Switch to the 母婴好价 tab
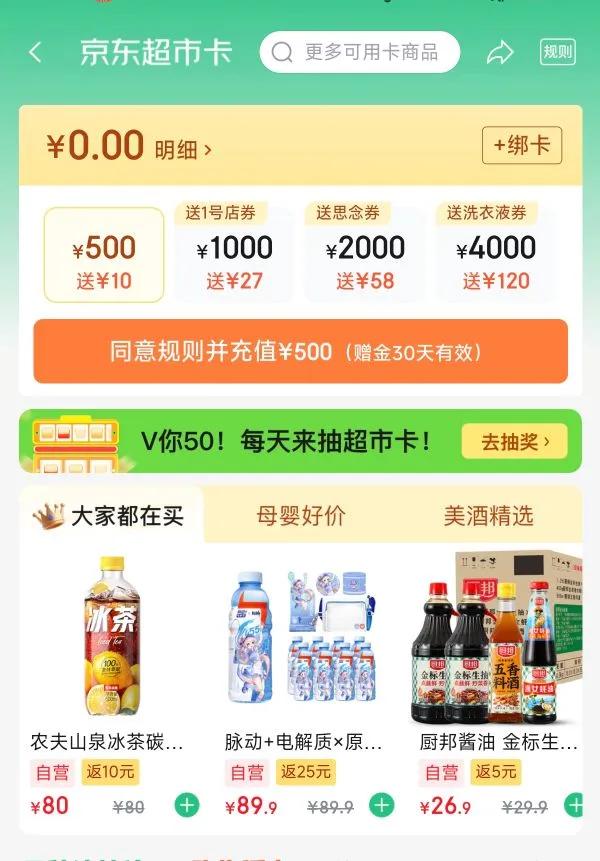 click(x=301, y=516)
